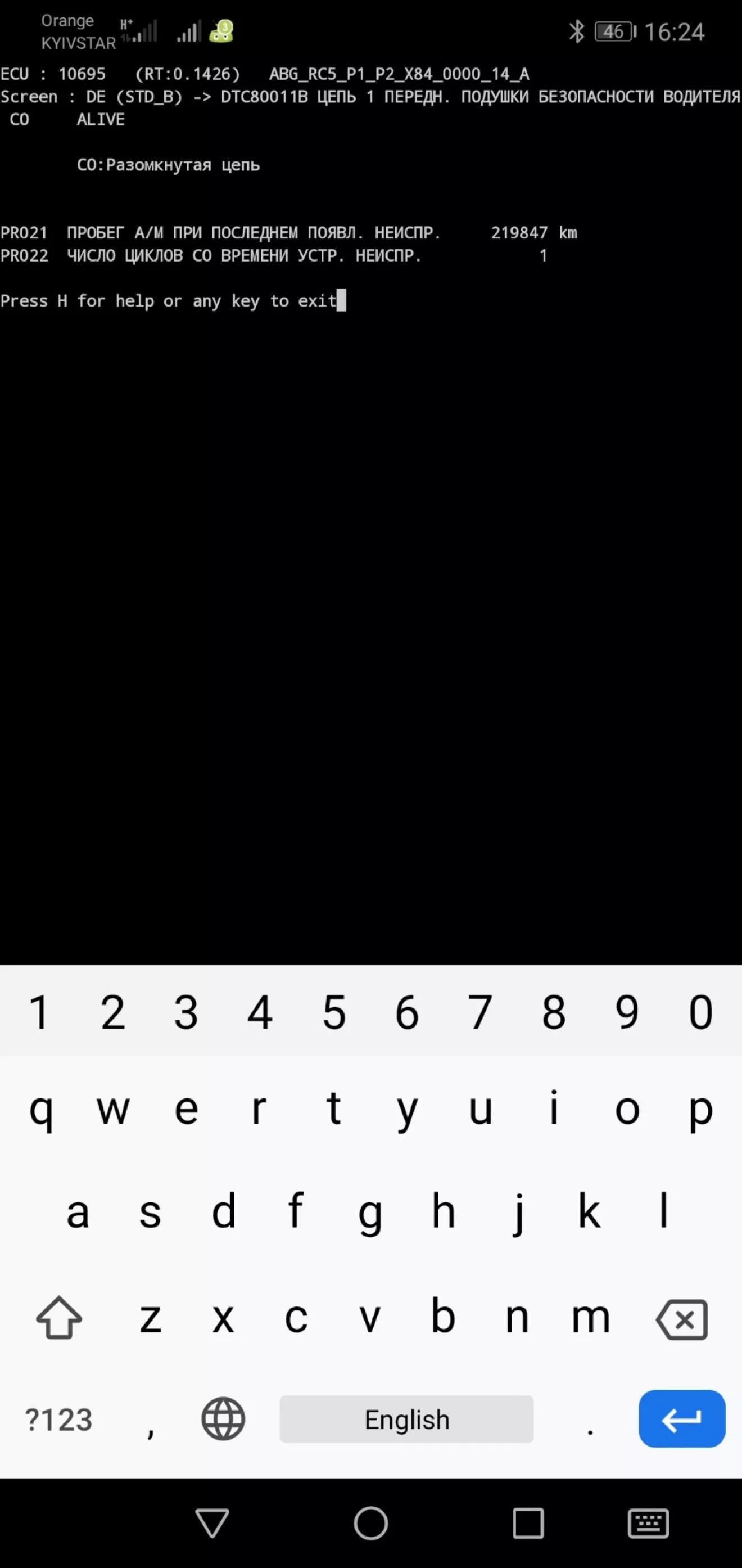Image resolution: width=742 pixels, height=1568 pixels.
Task: Change keyboard language with globe key
Action: (223, 1419)
